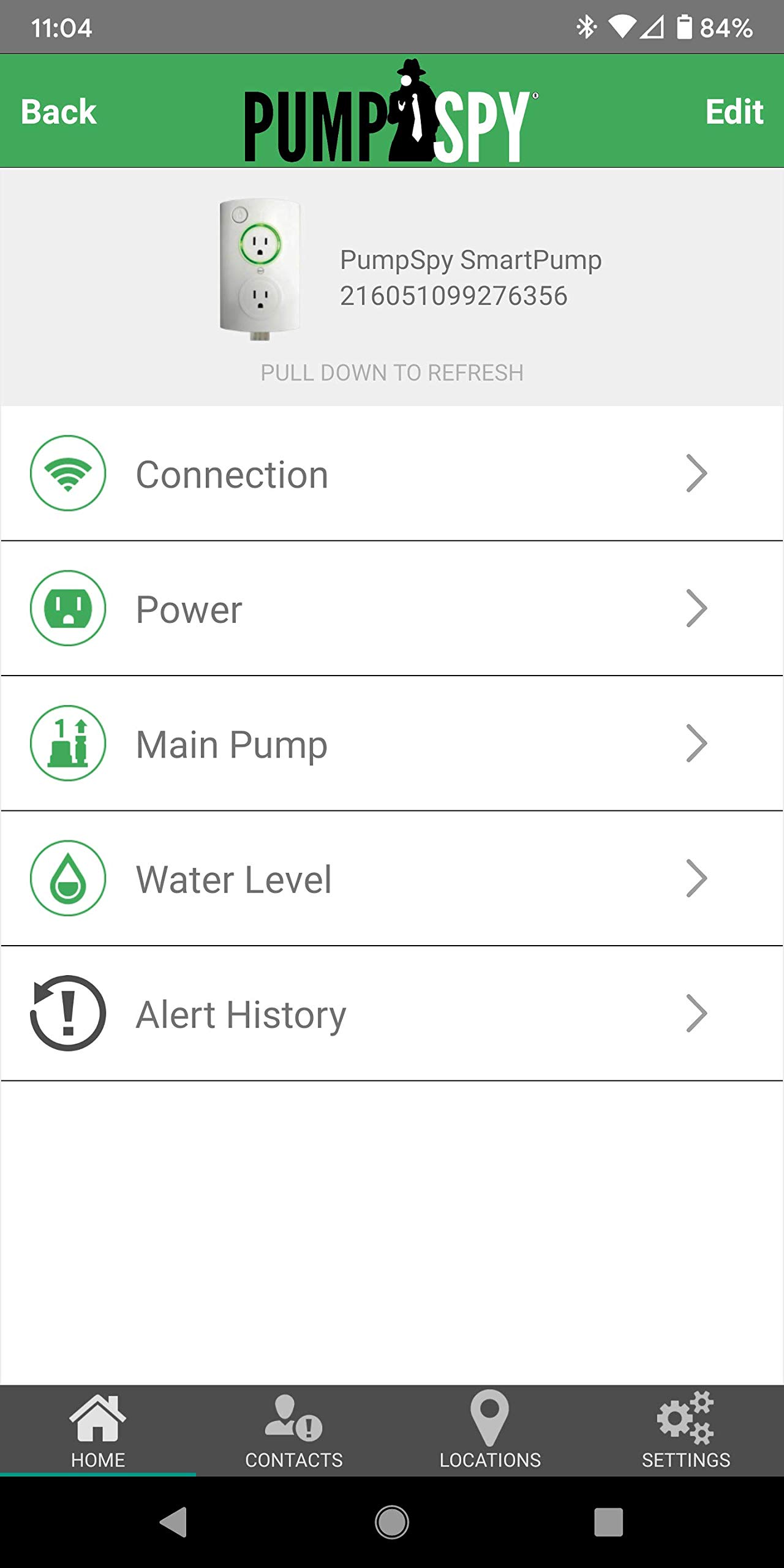Switch to the CONTACTS tab
The width and height of the screenshot is (784, 1568).
tap(293, 1433)
